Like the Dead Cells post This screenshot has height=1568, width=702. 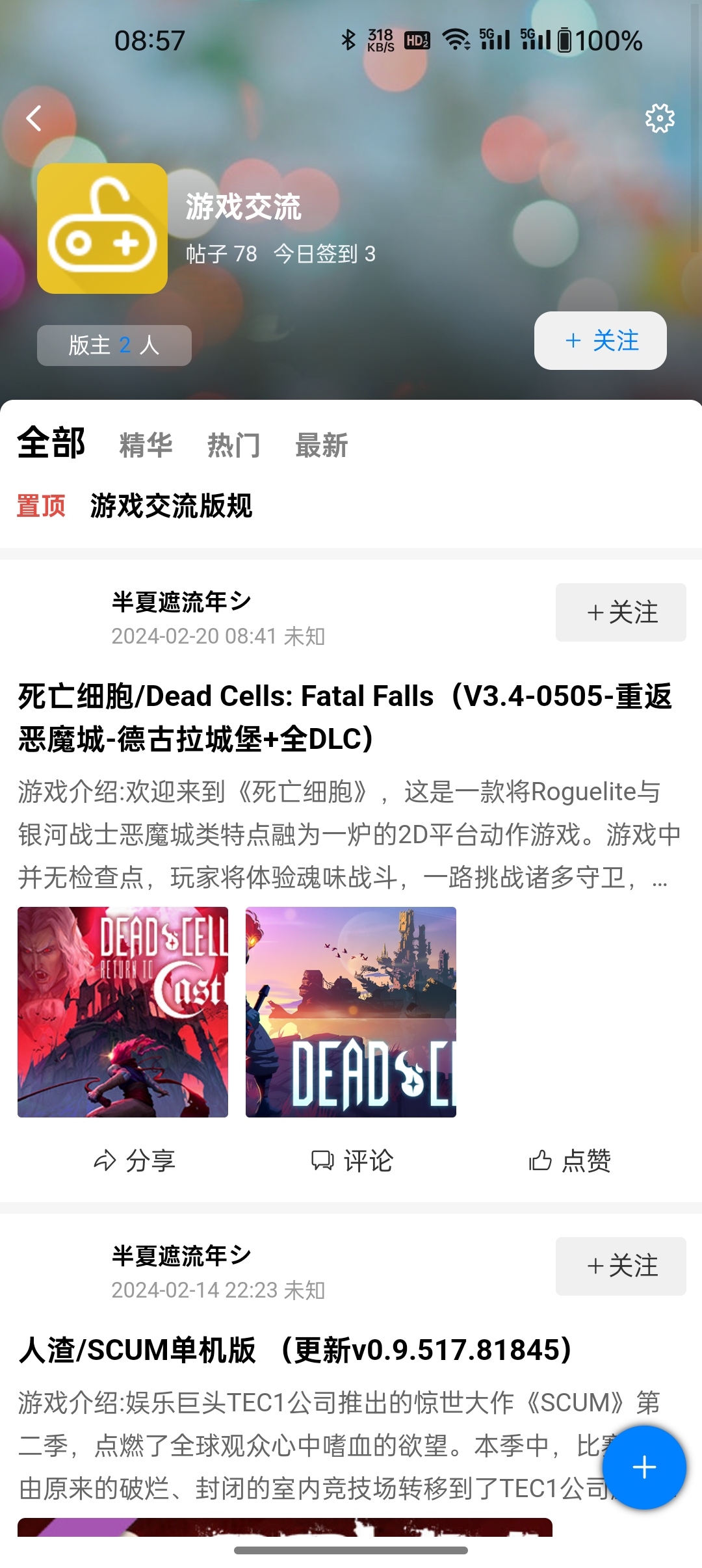click(569, 1160)
